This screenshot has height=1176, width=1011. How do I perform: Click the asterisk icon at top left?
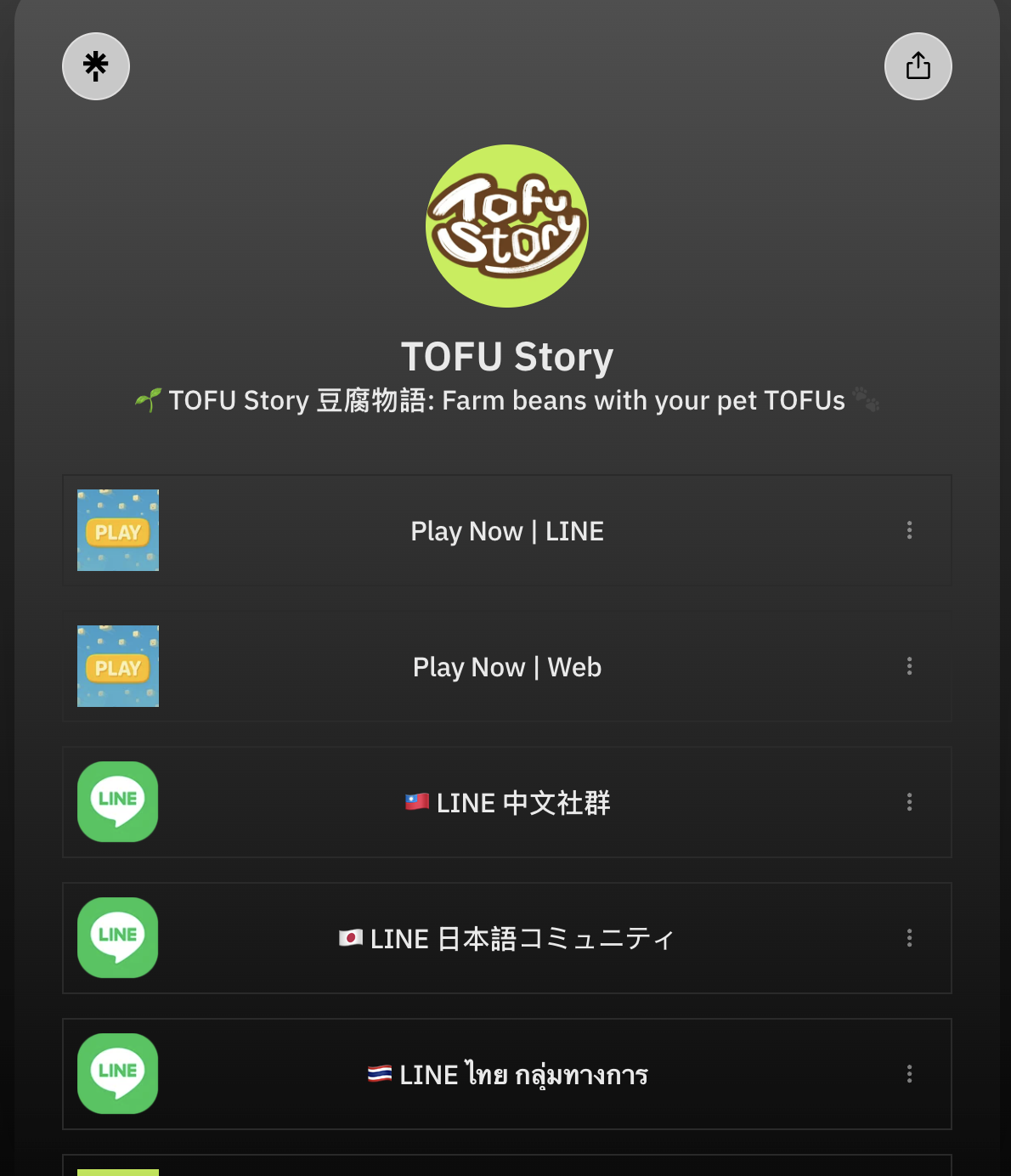95,65
